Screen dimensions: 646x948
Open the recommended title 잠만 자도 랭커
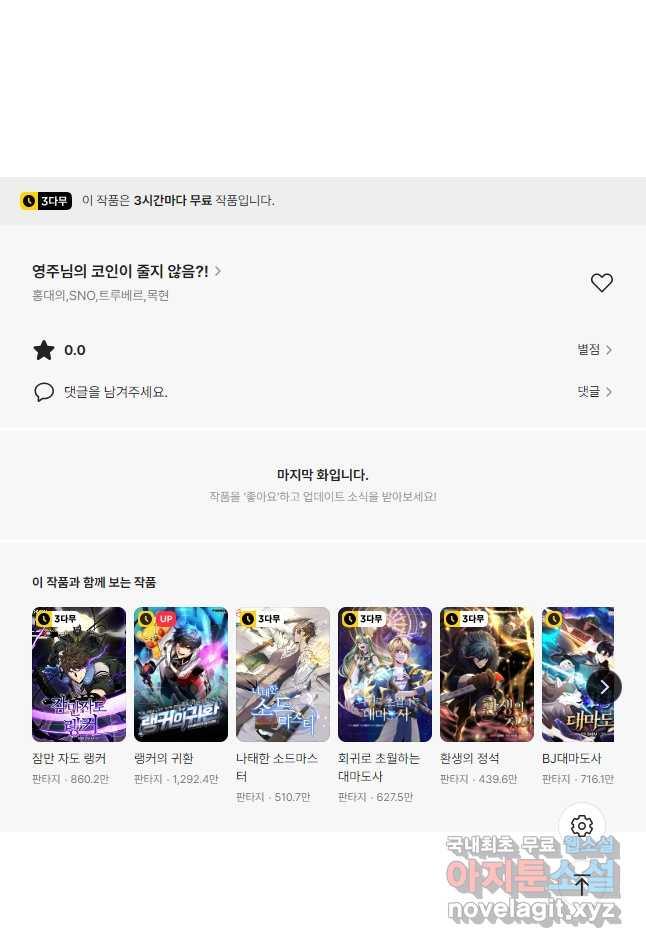79,674
